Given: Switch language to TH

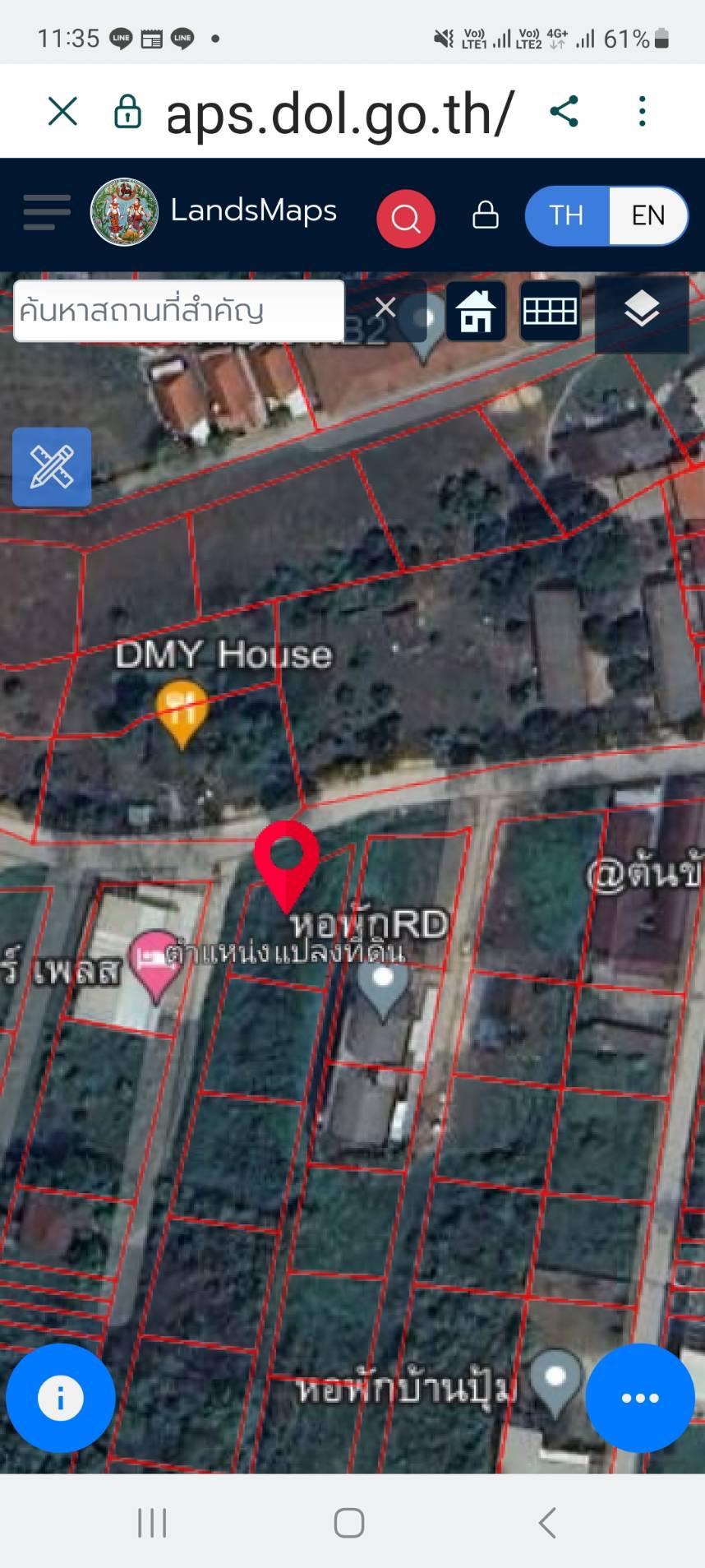Looking at the screenshot, I should click(567, 215).
